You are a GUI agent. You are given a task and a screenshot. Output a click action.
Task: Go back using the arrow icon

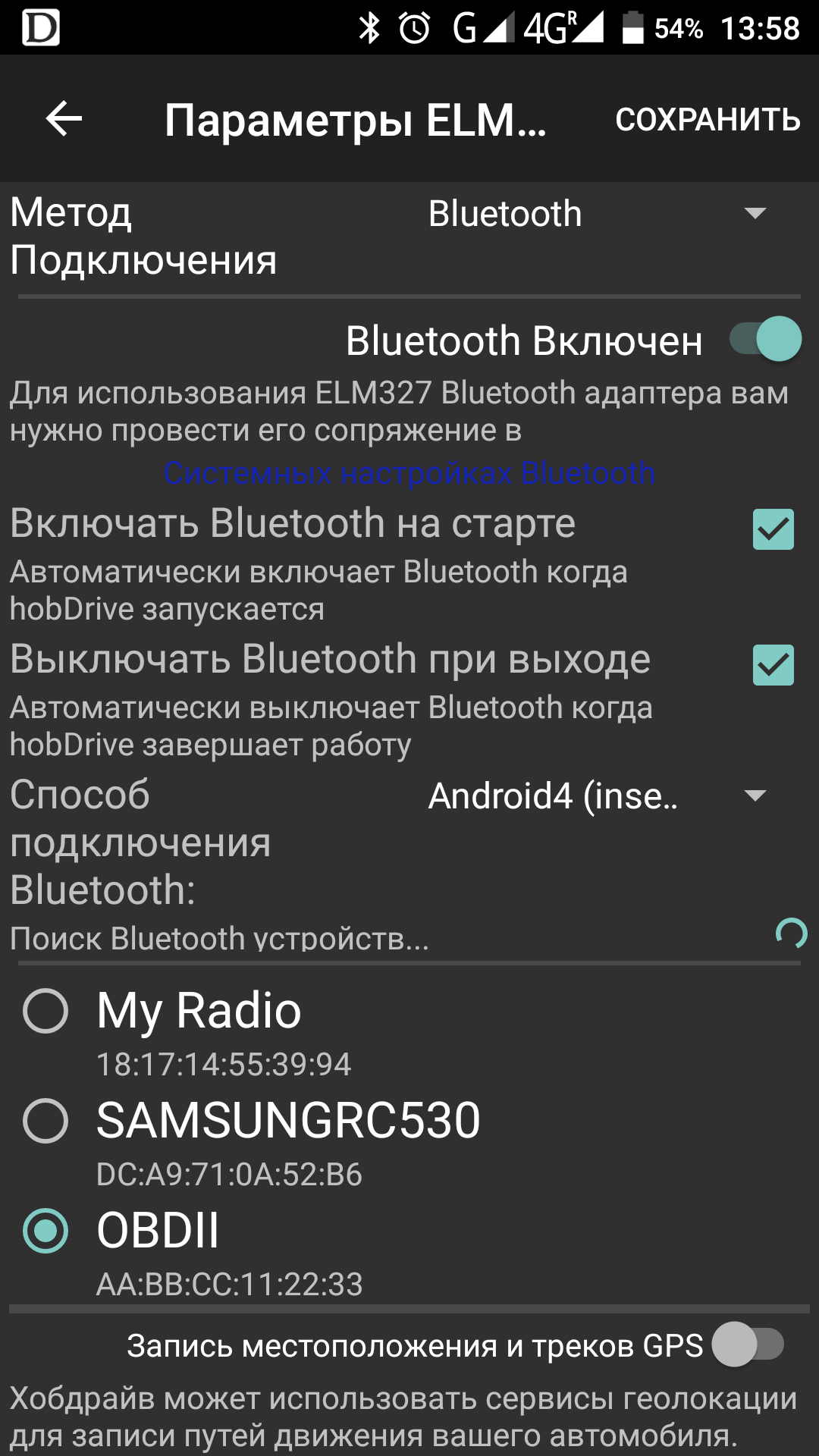[x=64, y=119]
